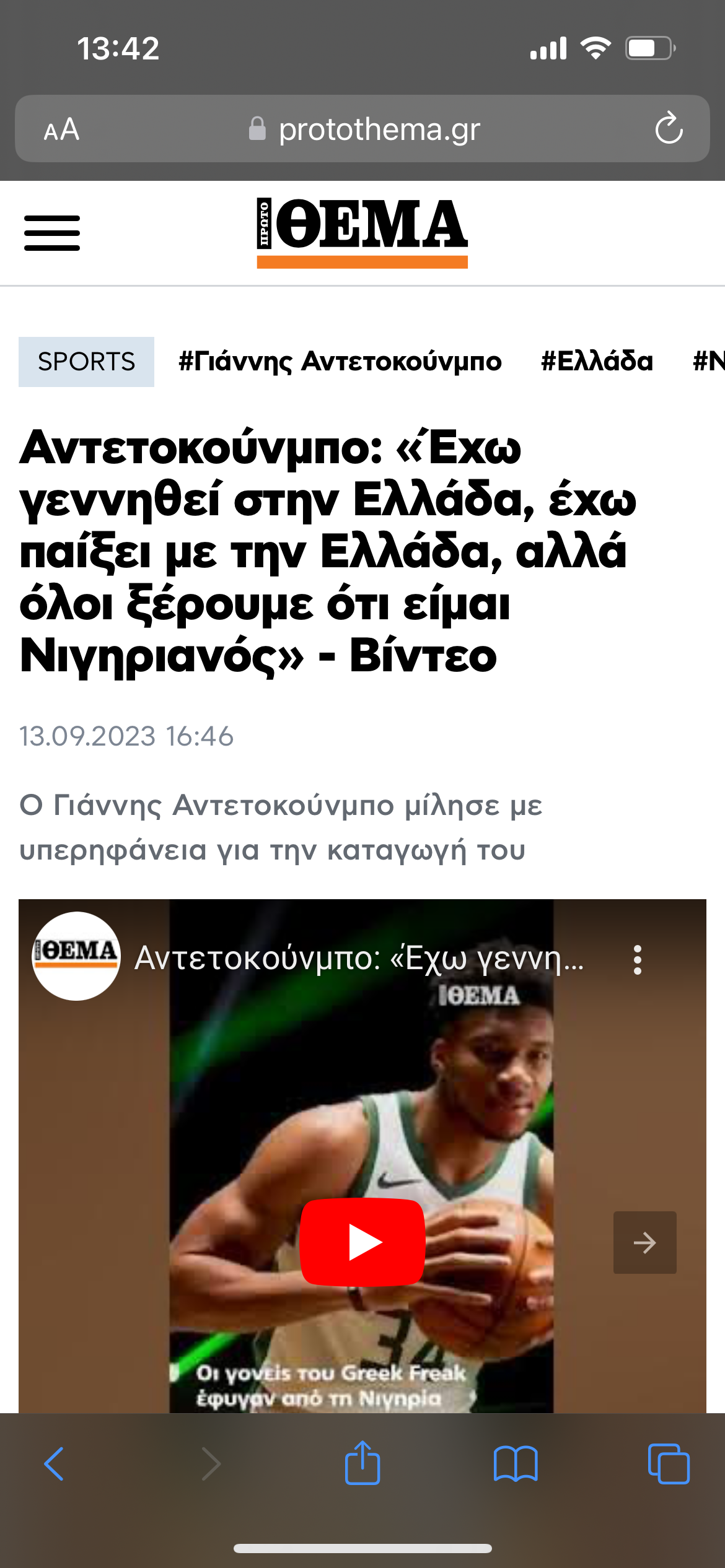Viewport: 725px width, 1568px height.
Task: Open Safari bookmarks
Action: click(x=516, y=1464)
